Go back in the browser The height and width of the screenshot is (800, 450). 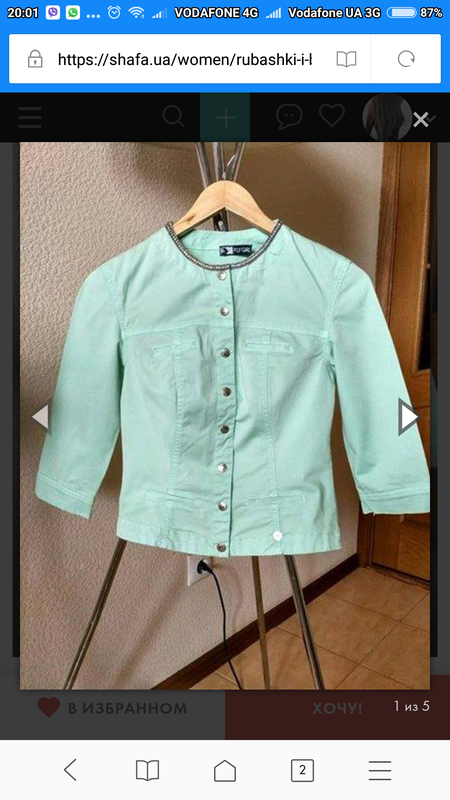(x=70, y=770)
